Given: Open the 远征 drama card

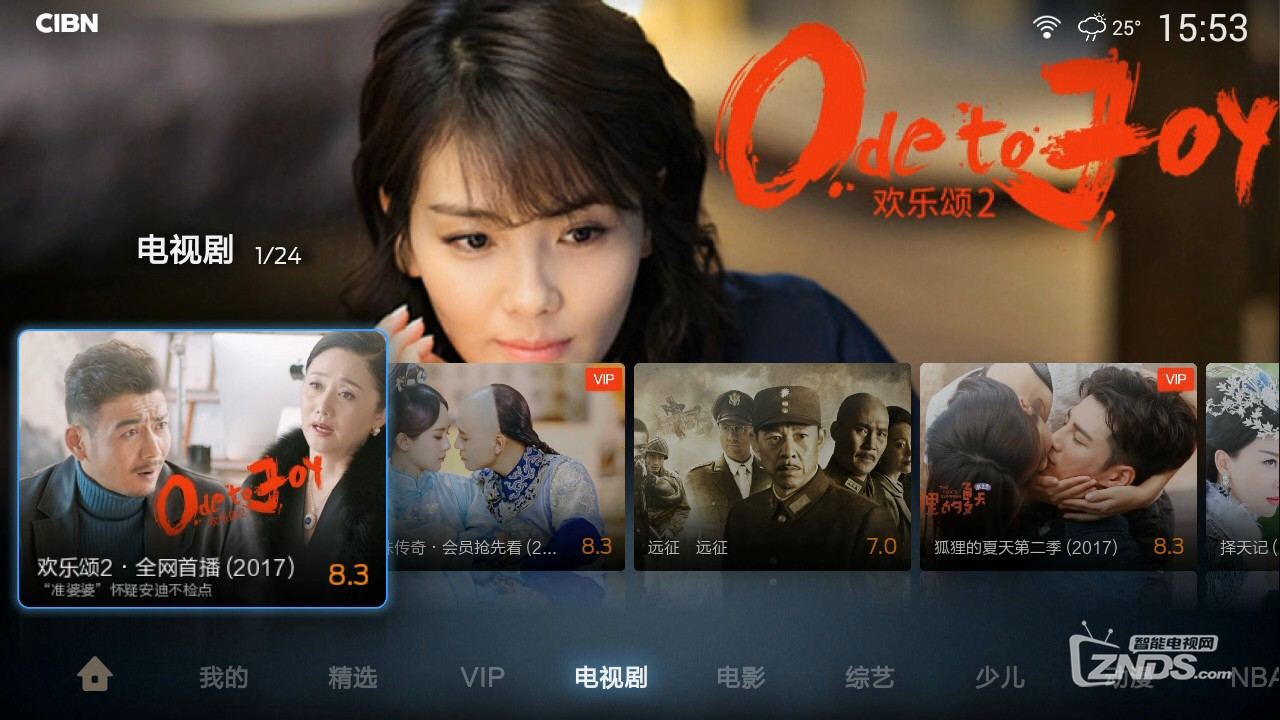Looking at the screenshot, I should click(x=772, y=466).
